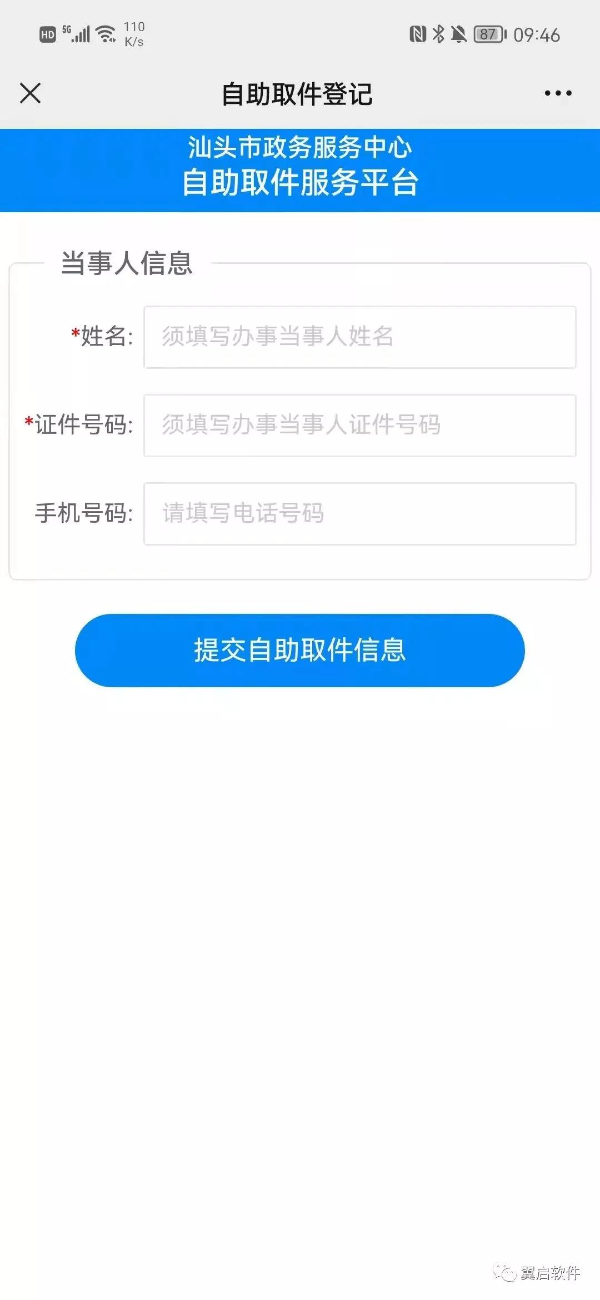
Task: Tap the 手机号码 phone number field
Action: (360, 514)
